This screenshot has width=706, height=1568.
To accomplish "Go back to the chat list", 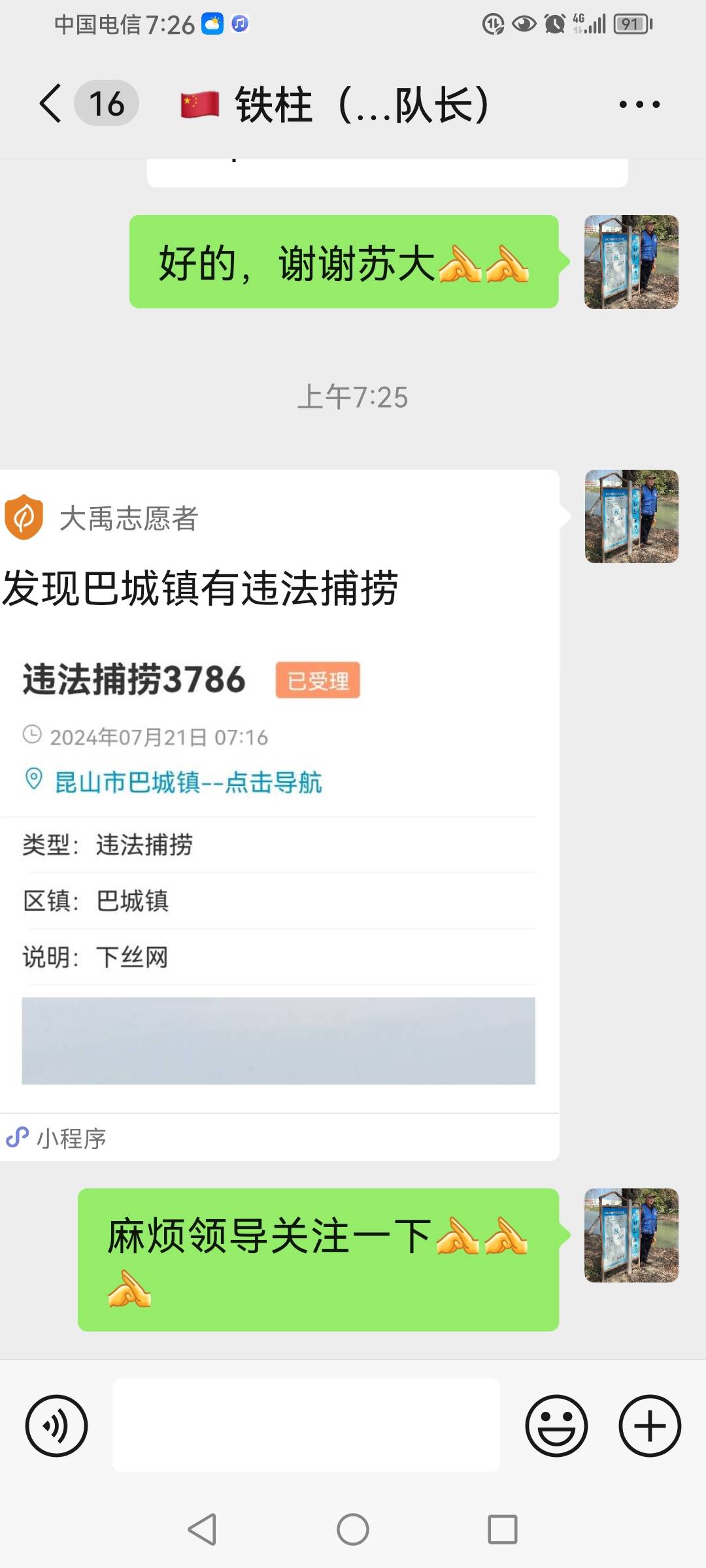I will click(51, 103).
